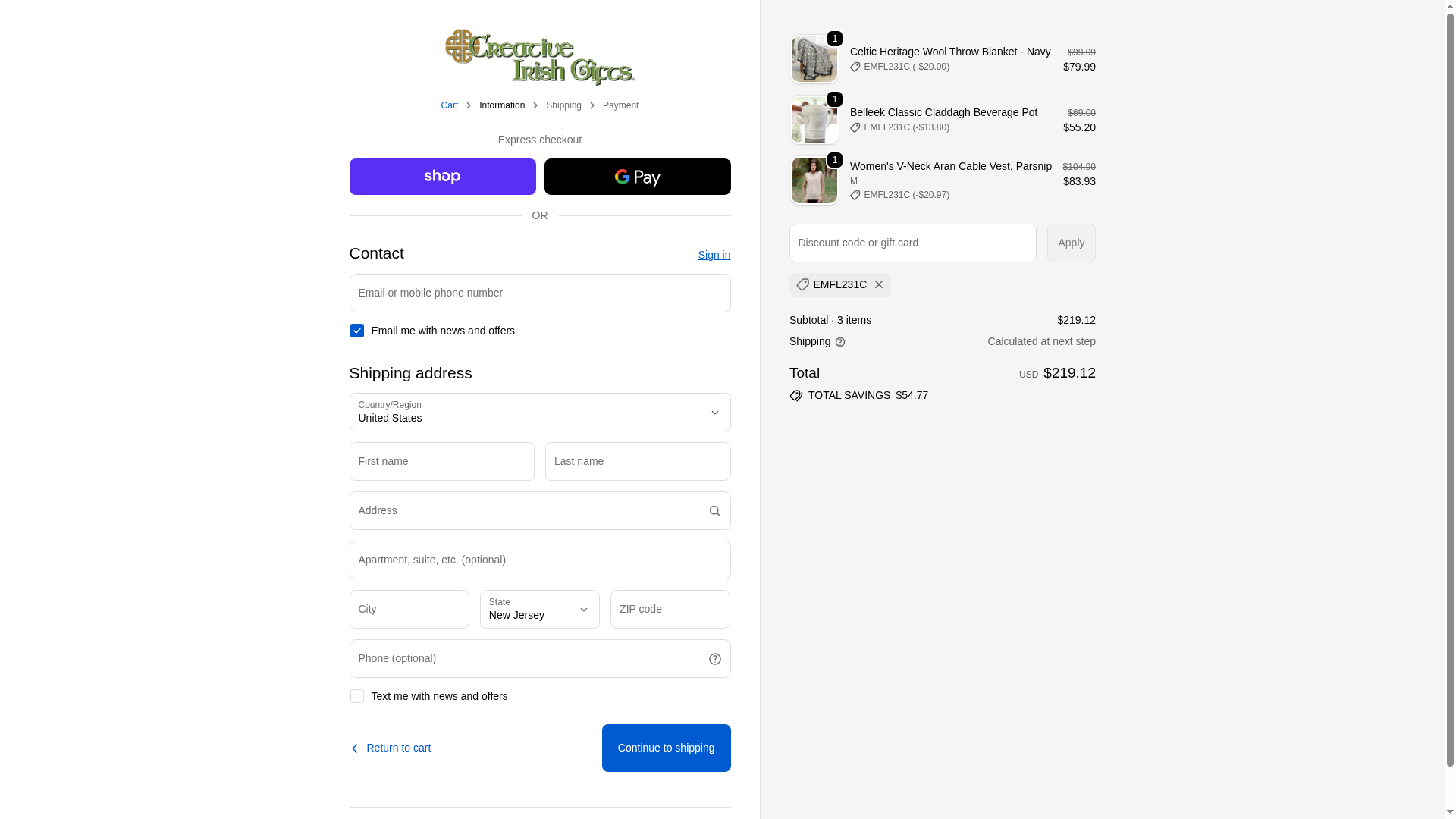Image resolution: width=1456 pixels, height=819 pixels.
Task: Open the phone number help icon
Action: [x=714, y=659]
